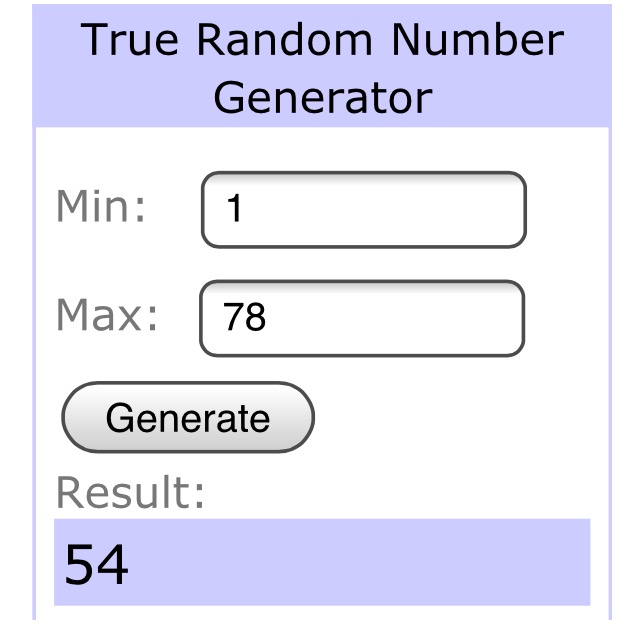Tap the Min value input field
Image resolution: width=640 pixels, height=640 pixels.
point(363,210)
